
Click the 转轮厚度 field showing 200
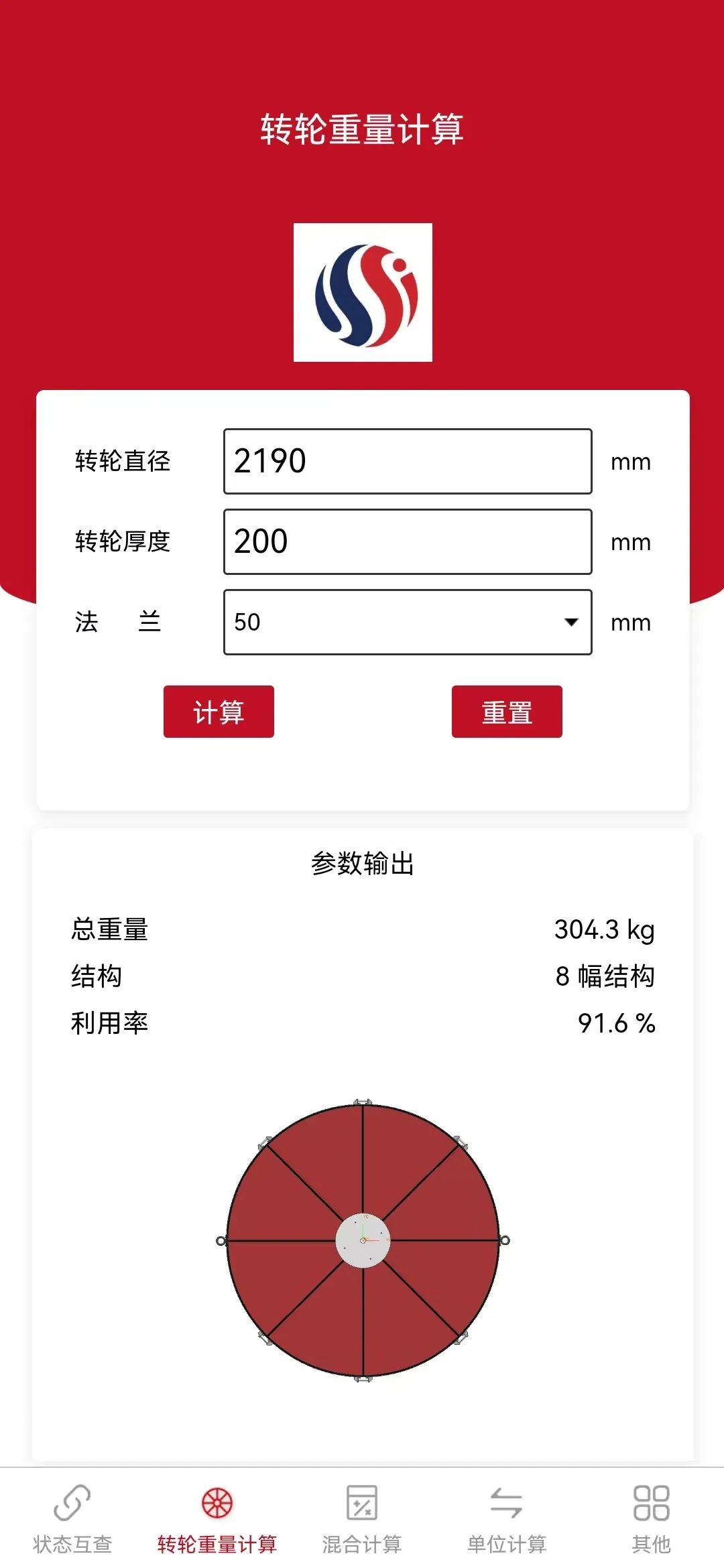click(x=406, y=543)
